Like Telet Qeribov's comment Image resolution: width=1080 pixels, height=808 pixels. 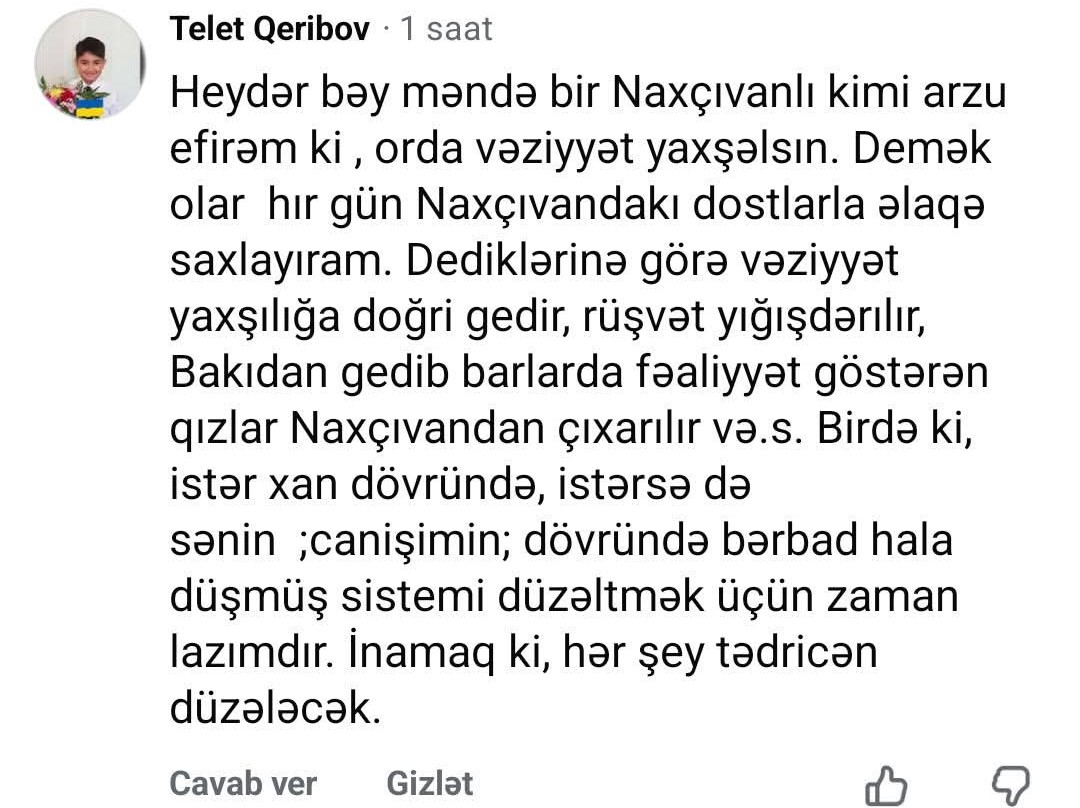coord(886,786)
